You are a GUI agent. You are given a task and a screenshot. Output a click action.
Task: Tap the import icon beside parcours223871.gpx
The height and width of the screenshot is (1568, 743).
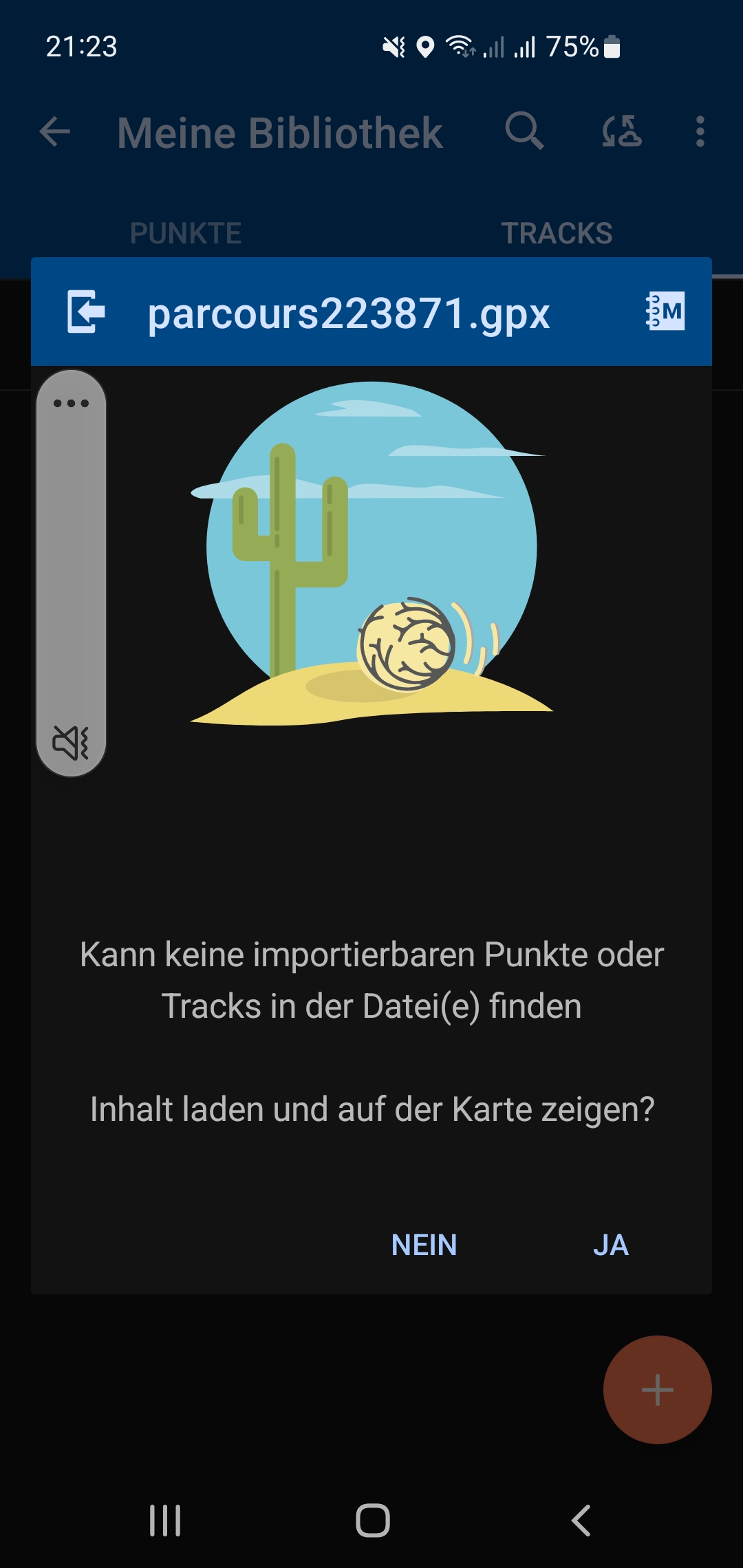(x=86, y=312)
